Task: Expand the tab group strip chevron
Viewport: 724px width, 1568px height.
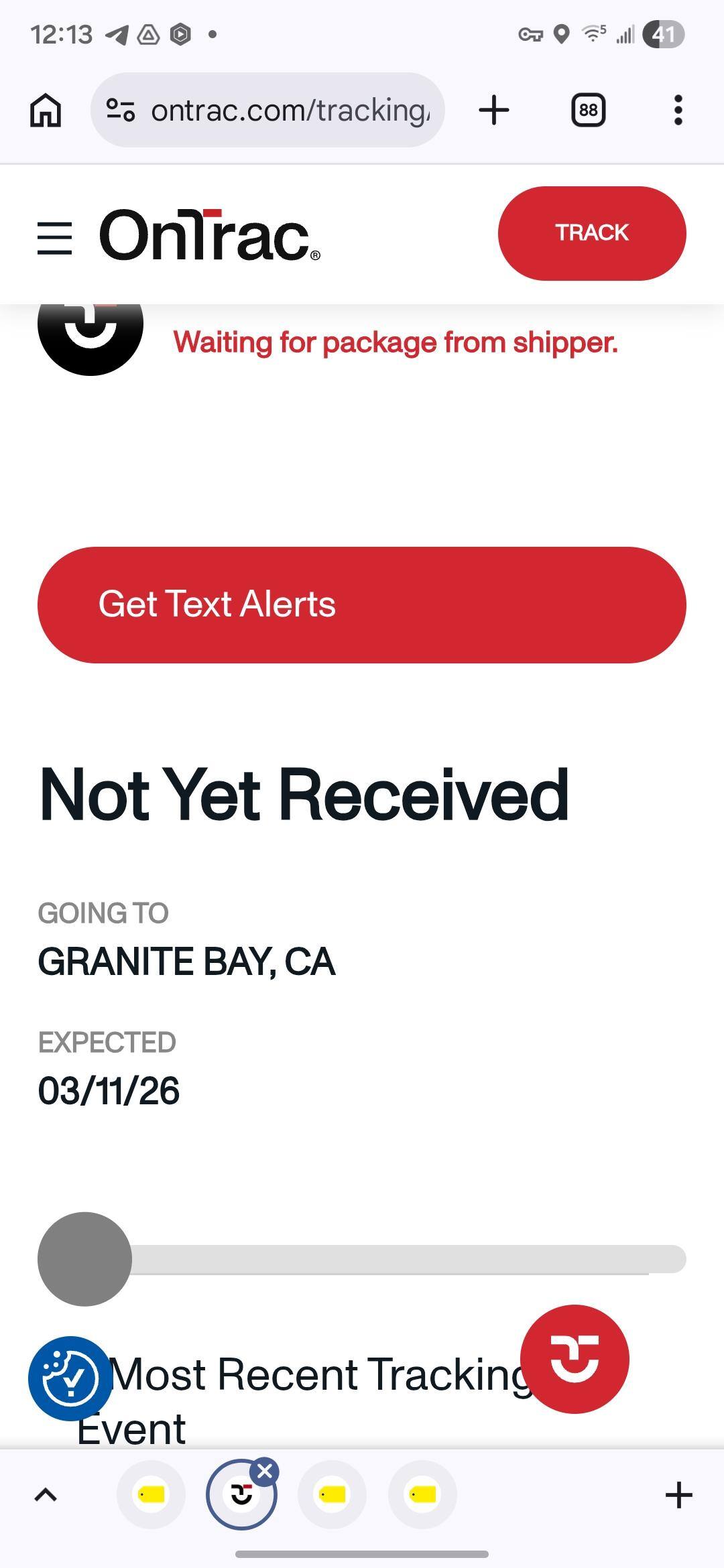Action: tap(46, 1494)
